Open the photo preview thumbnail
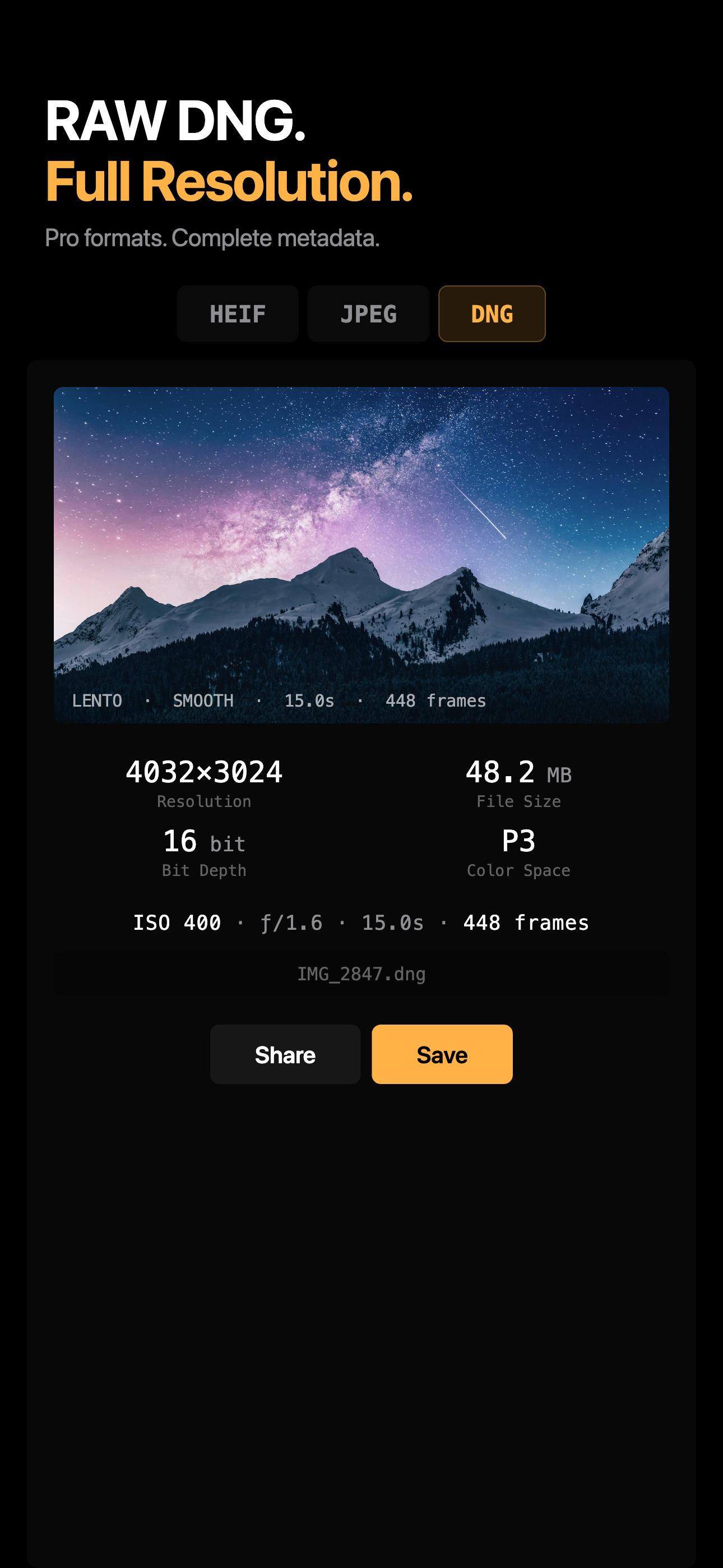723x1568 pixels. tap(361, 553)
